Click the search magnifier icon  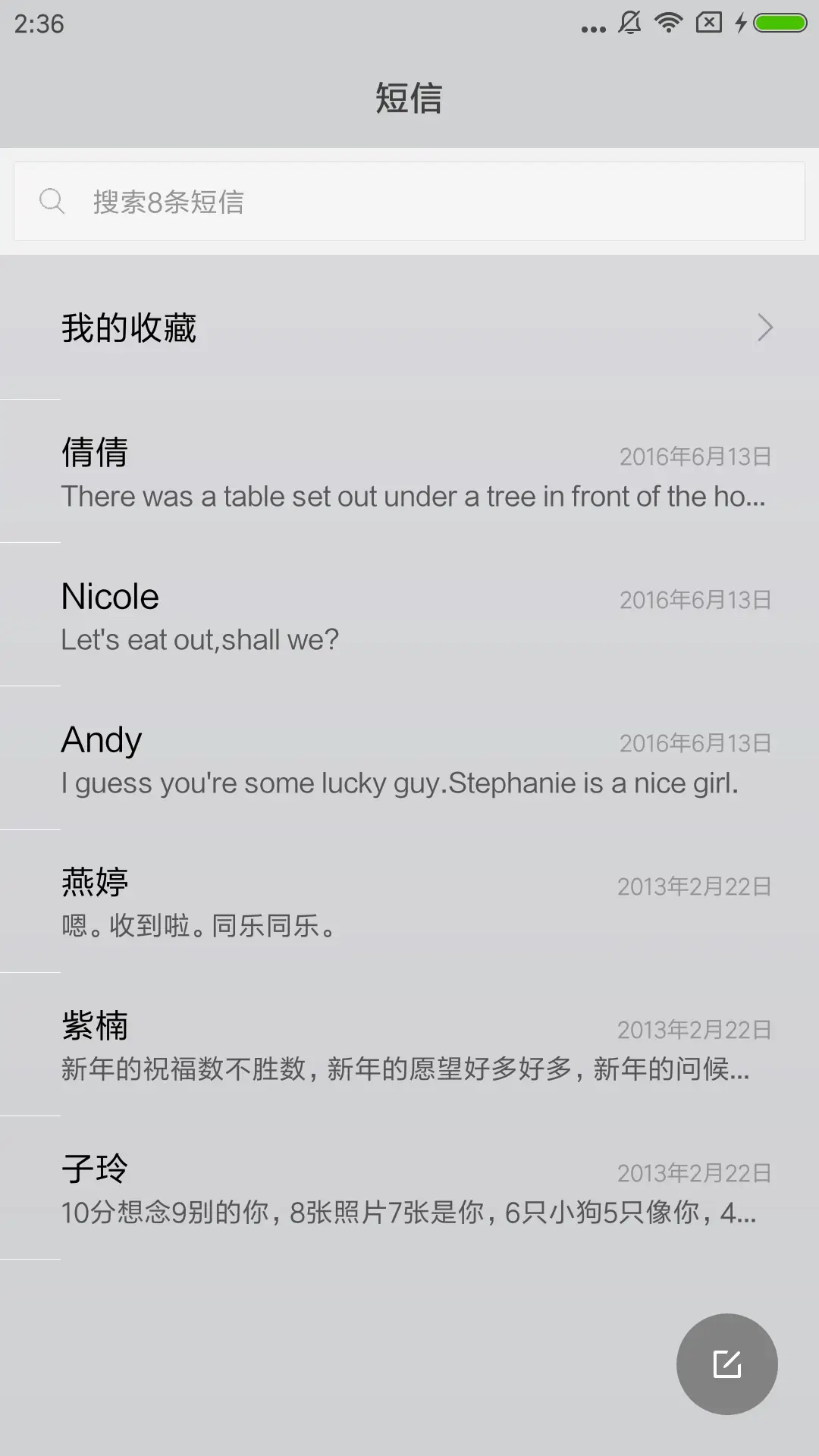tap(52, 201)
